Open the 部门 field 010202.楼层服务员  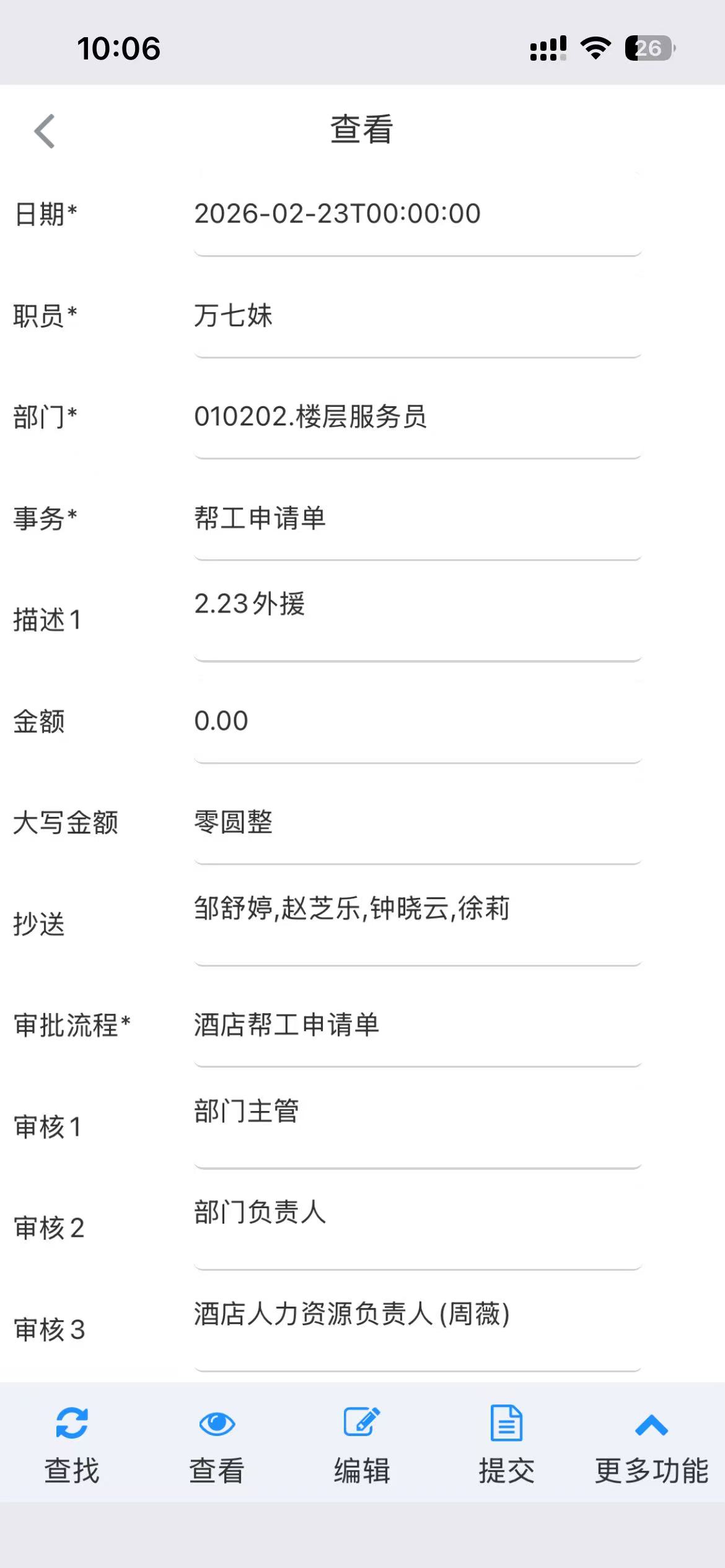416,417
